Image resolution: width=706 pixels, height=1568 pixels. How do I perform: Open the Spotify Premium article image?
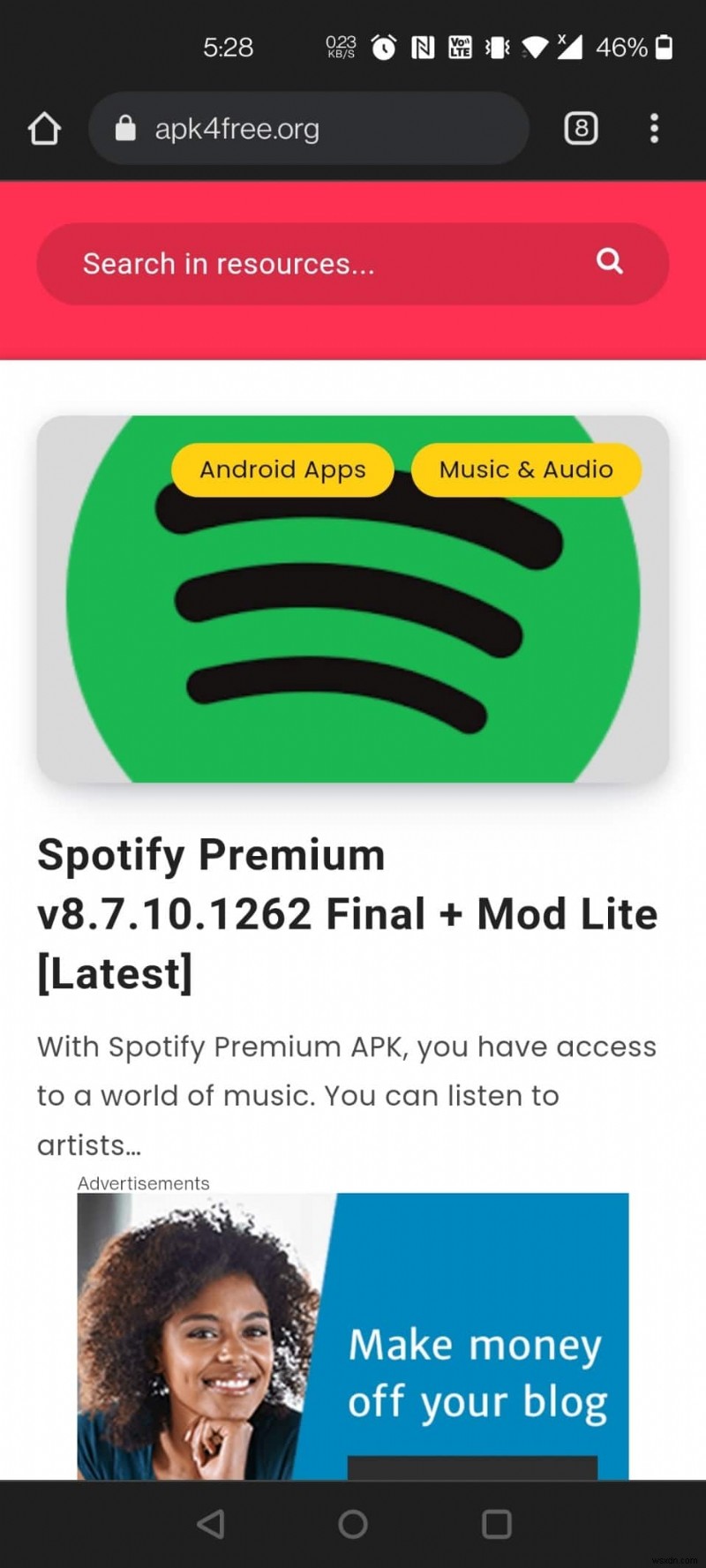pos(353,635)
